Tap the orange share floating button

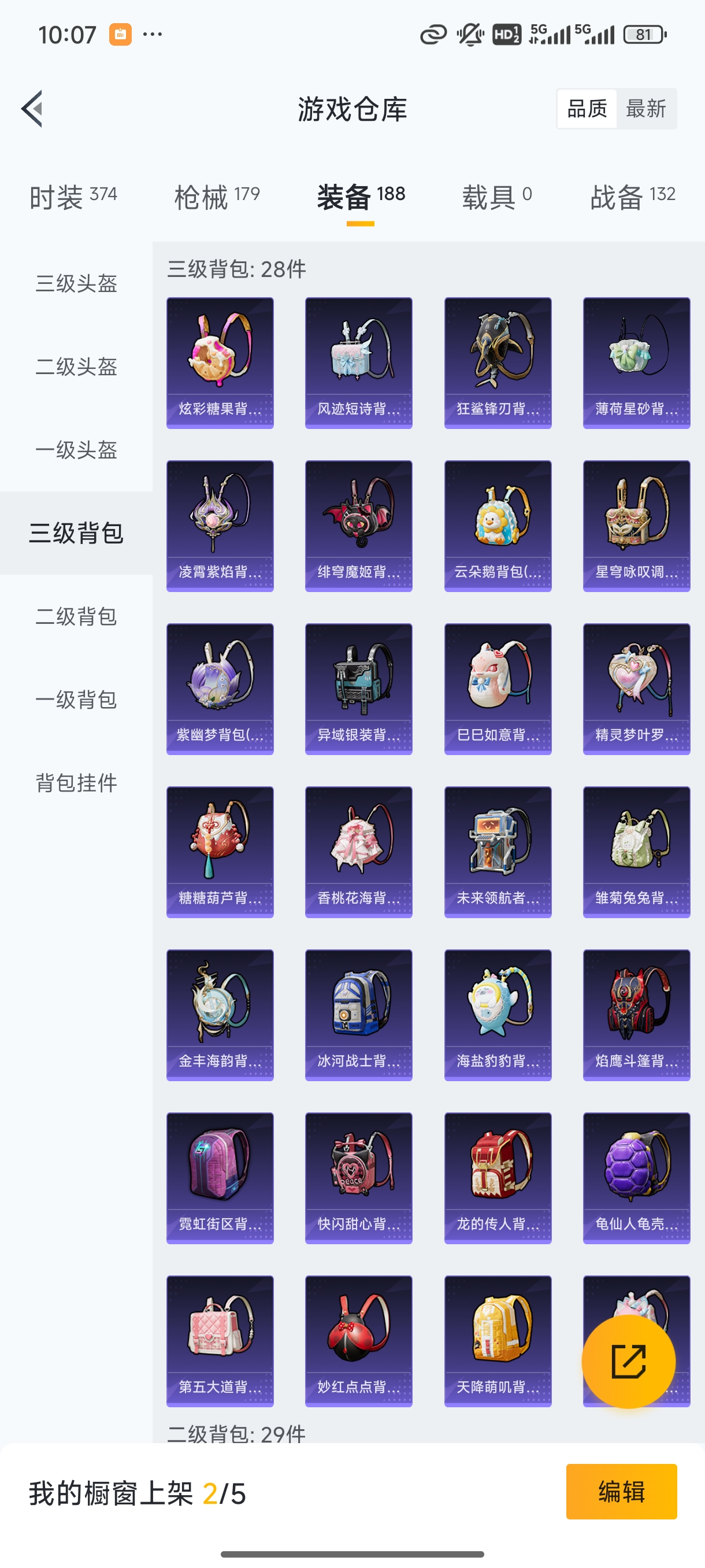click(628, 1362)
